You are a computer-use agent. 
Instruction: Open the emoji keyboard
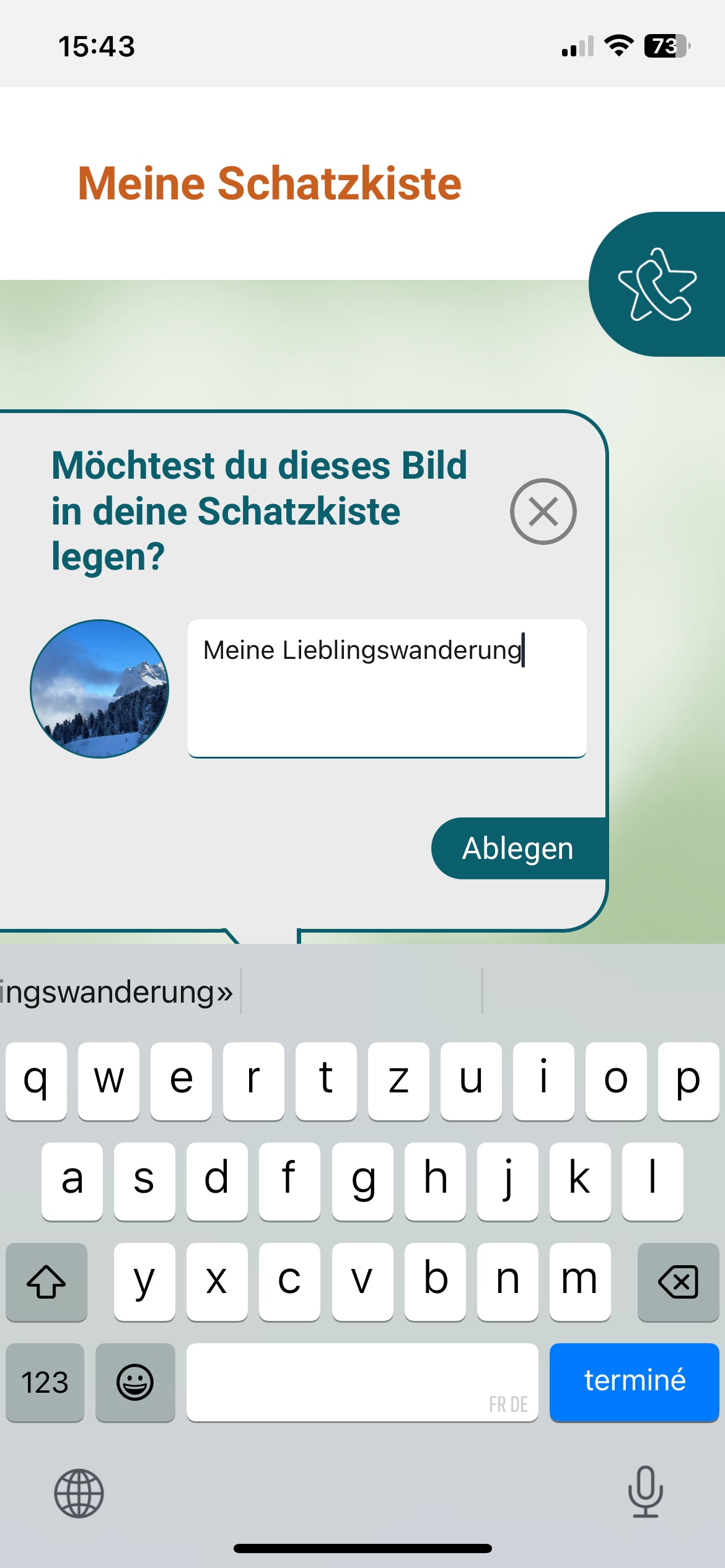[x=135, y=1382]
